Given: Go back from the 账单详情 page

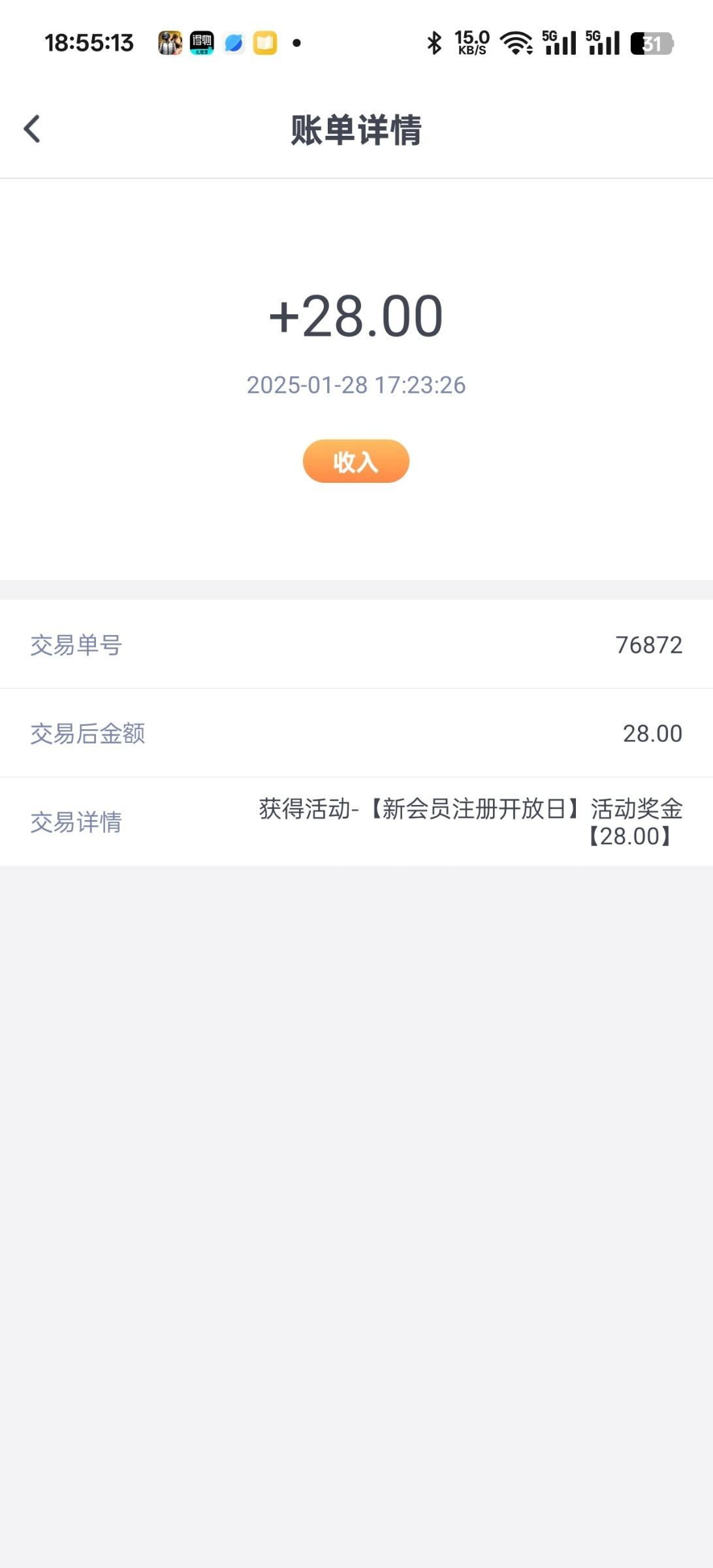Looking at the screenshot, I should [x=32, y=129].
